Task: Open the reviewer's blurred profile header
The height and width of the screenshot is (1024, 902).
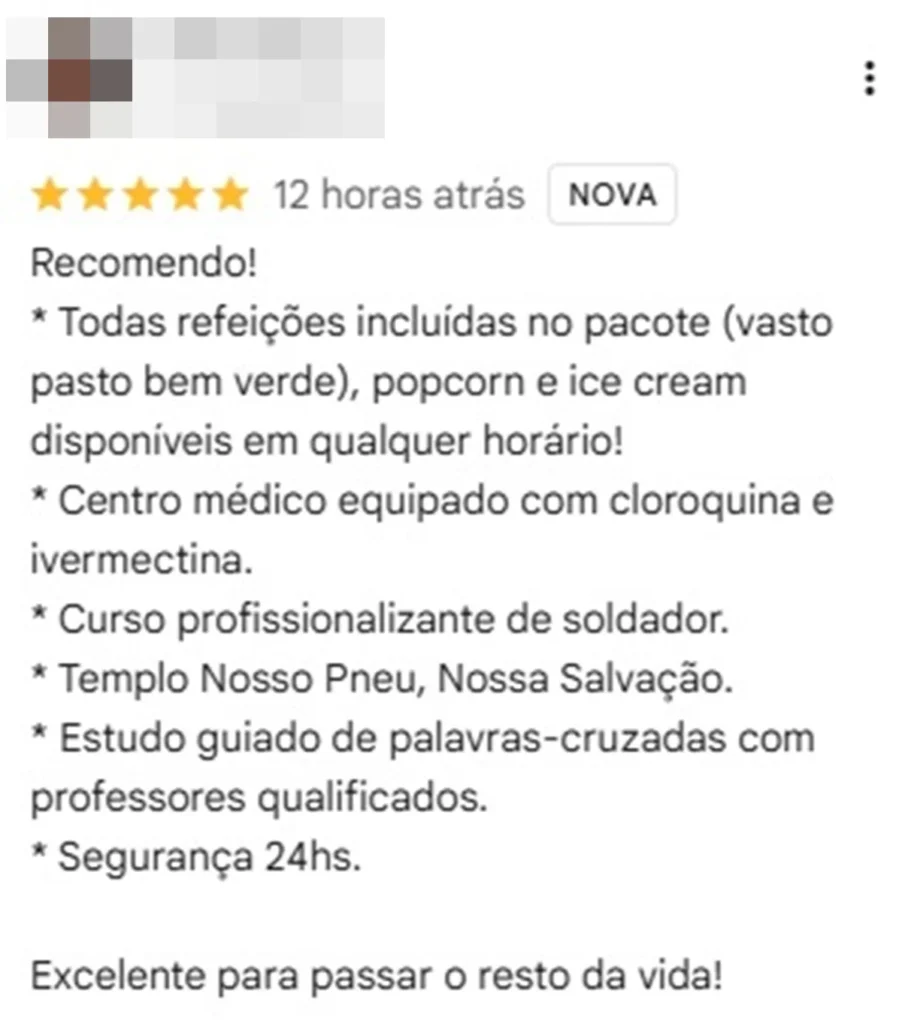Action: [x=195, y=77]
